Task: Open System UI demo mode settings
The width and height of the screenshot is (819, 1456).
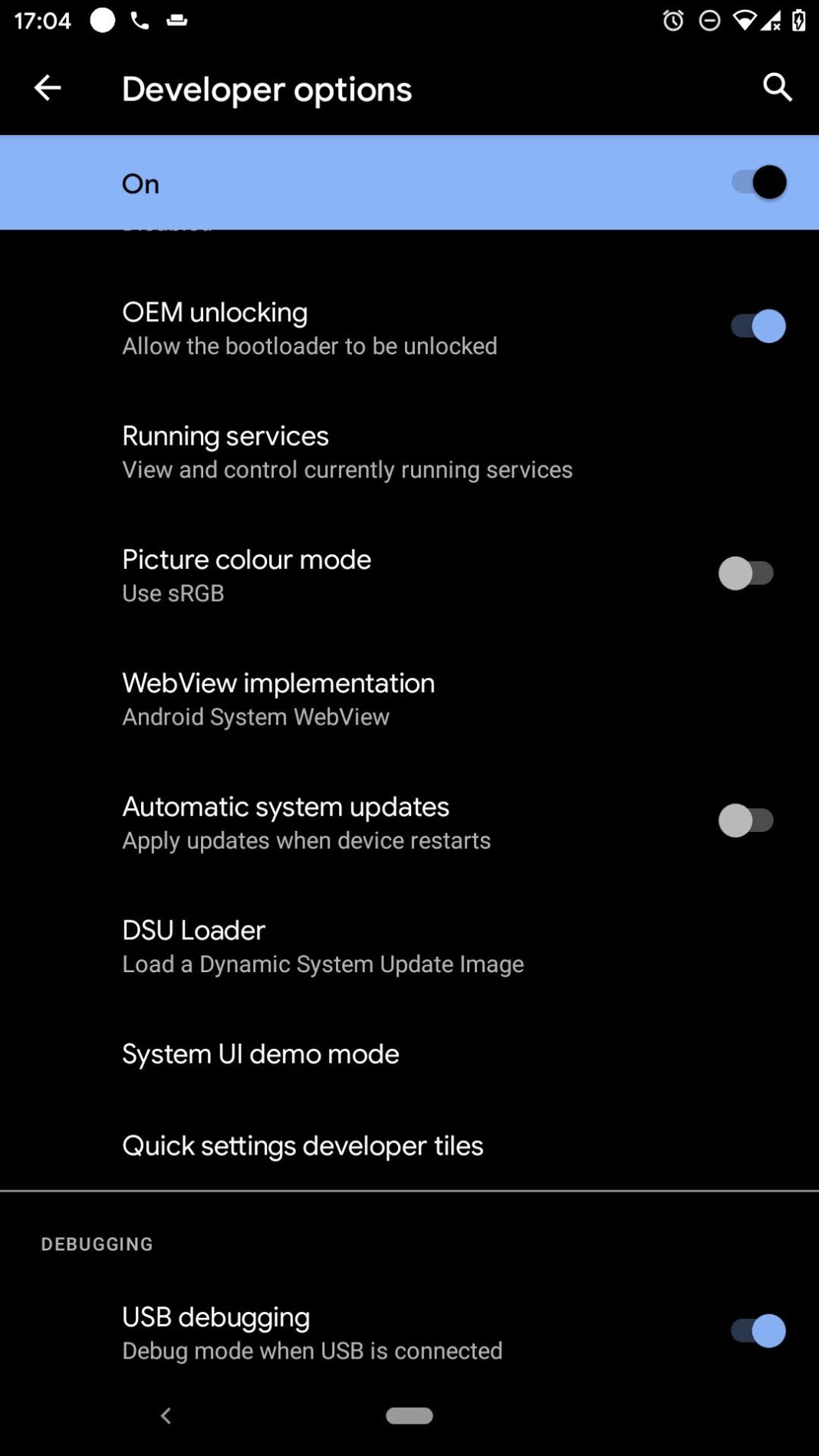Action: point(261,1053)
